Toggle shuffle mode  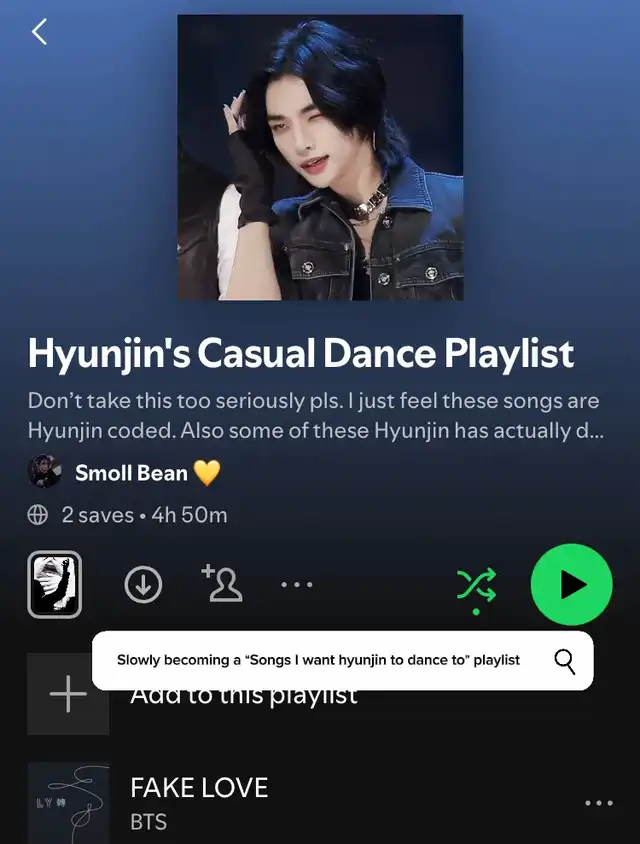tap(476, 585)
